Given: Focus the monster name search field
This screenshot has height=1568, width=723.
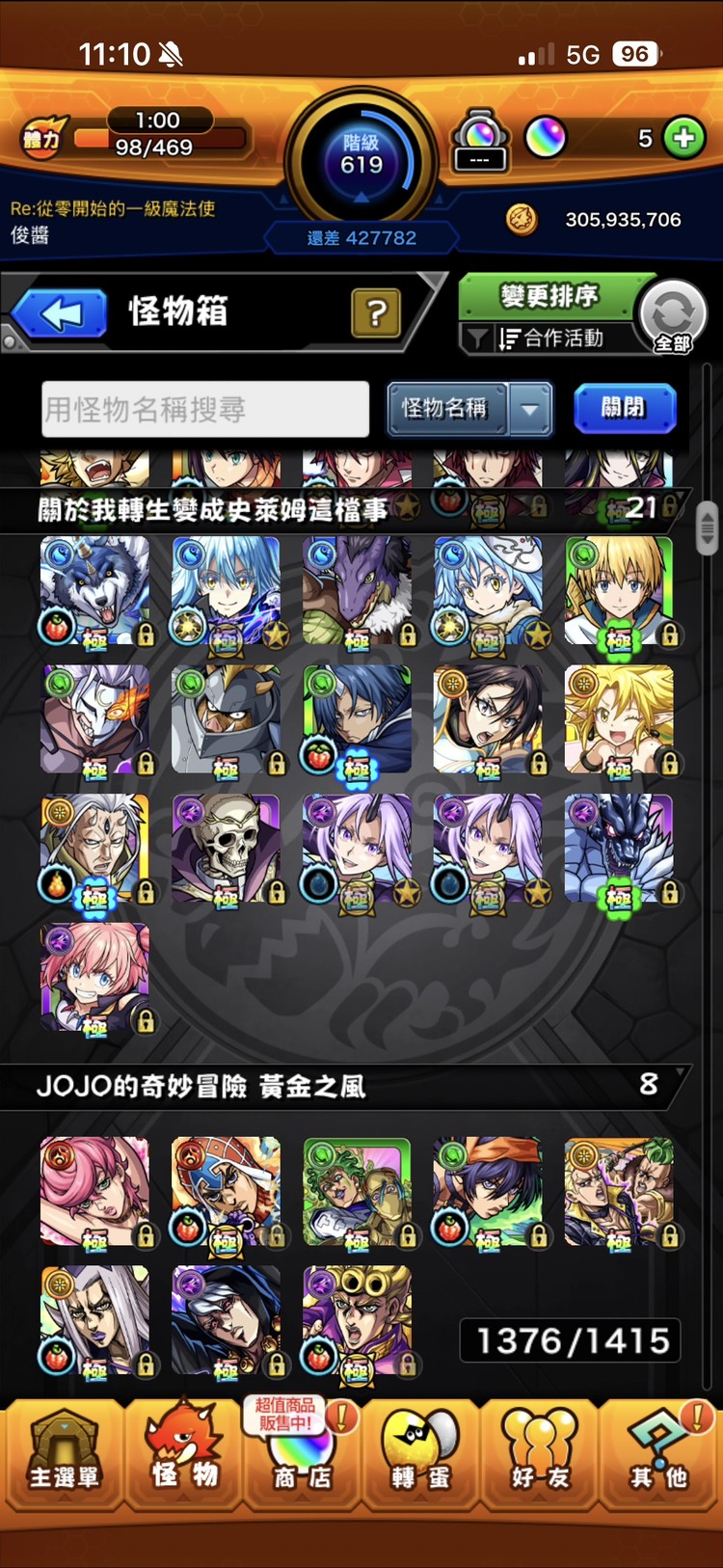Looking at the screenshot, I should 205,410.
